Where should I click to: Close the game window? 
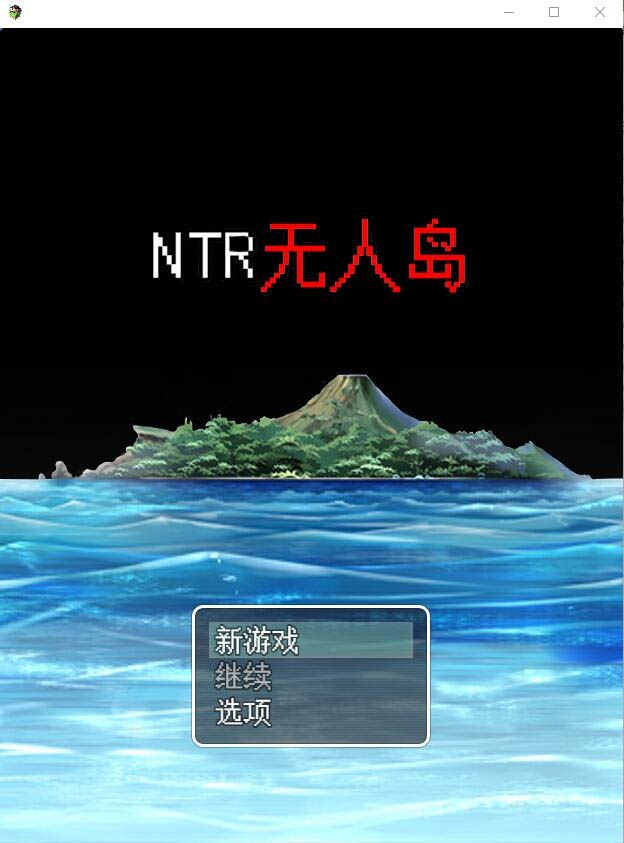(600, 12)
